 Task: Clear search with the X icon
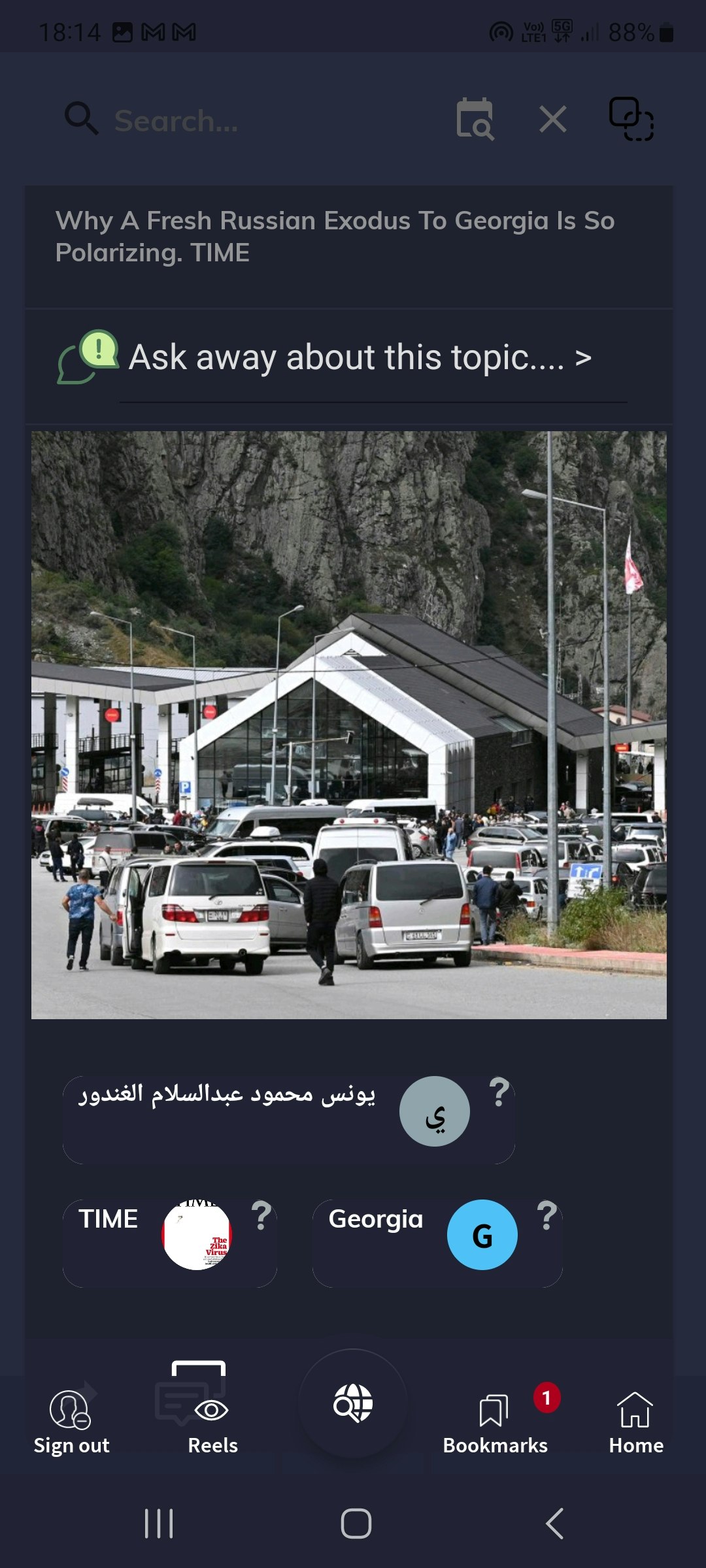pos(552,120)
